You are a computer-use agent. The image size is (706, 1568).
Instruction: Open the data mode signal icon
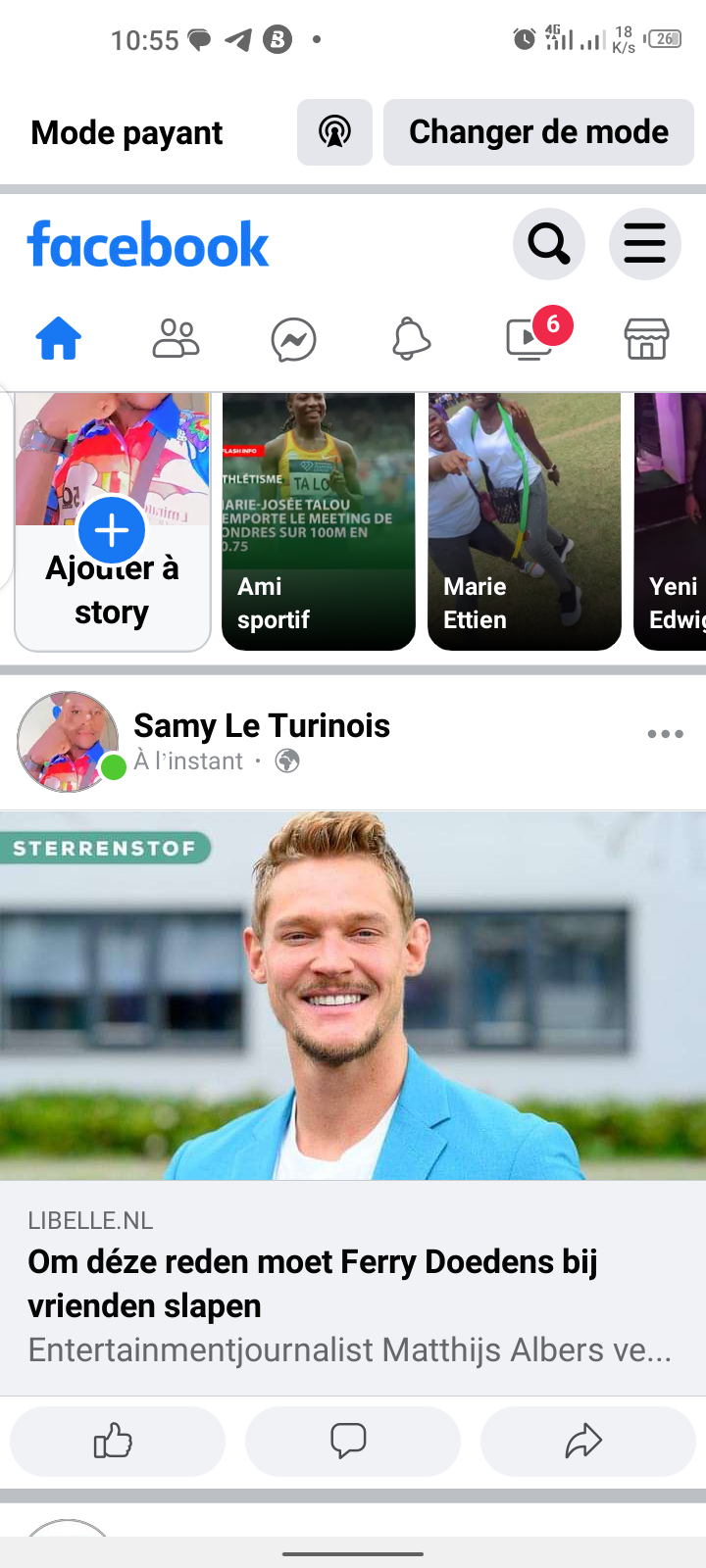pyautogui.click(x=334, y=132)
